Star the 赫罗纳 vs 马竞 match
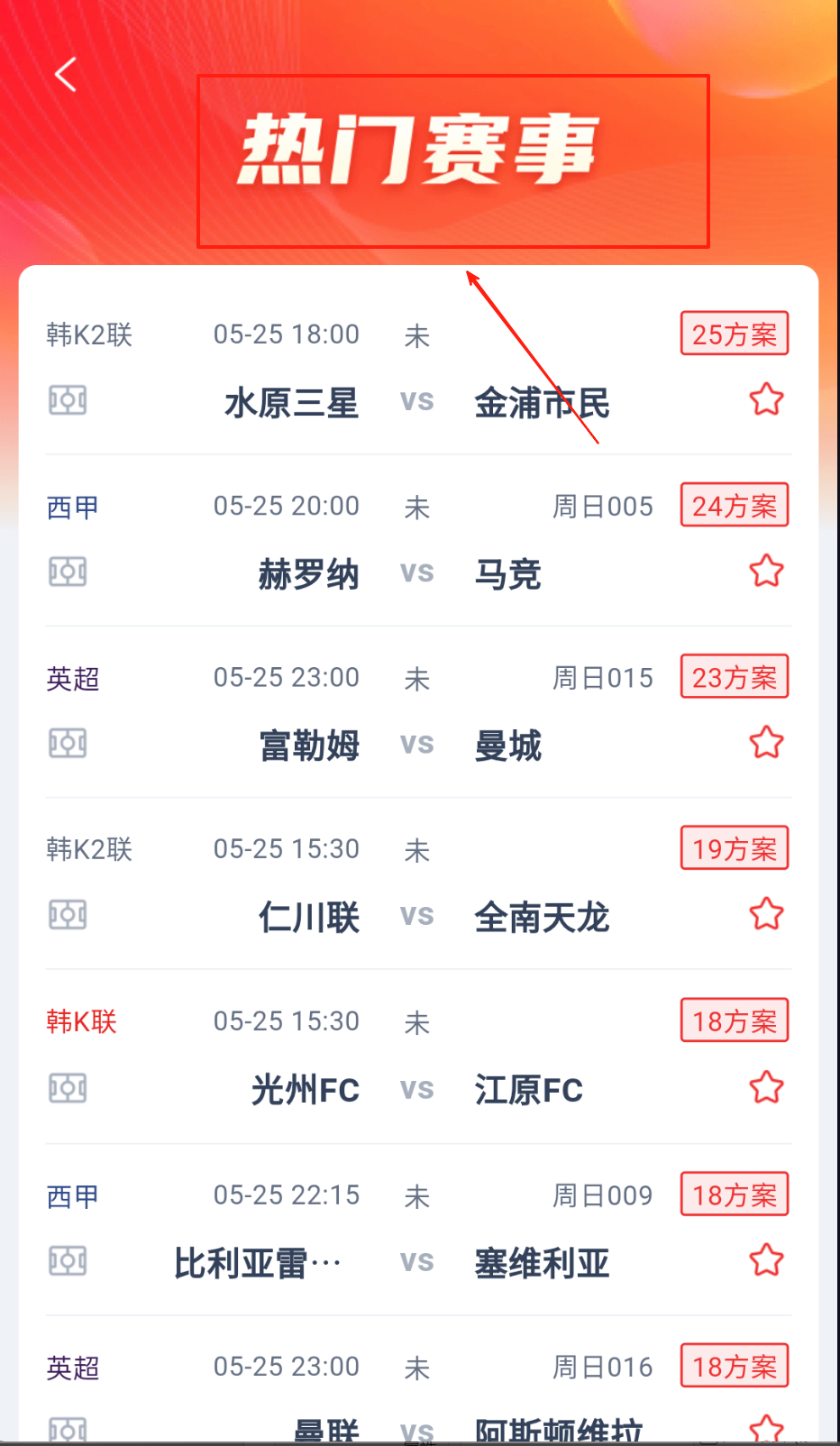840x1446 pixels. coord(766,571)
